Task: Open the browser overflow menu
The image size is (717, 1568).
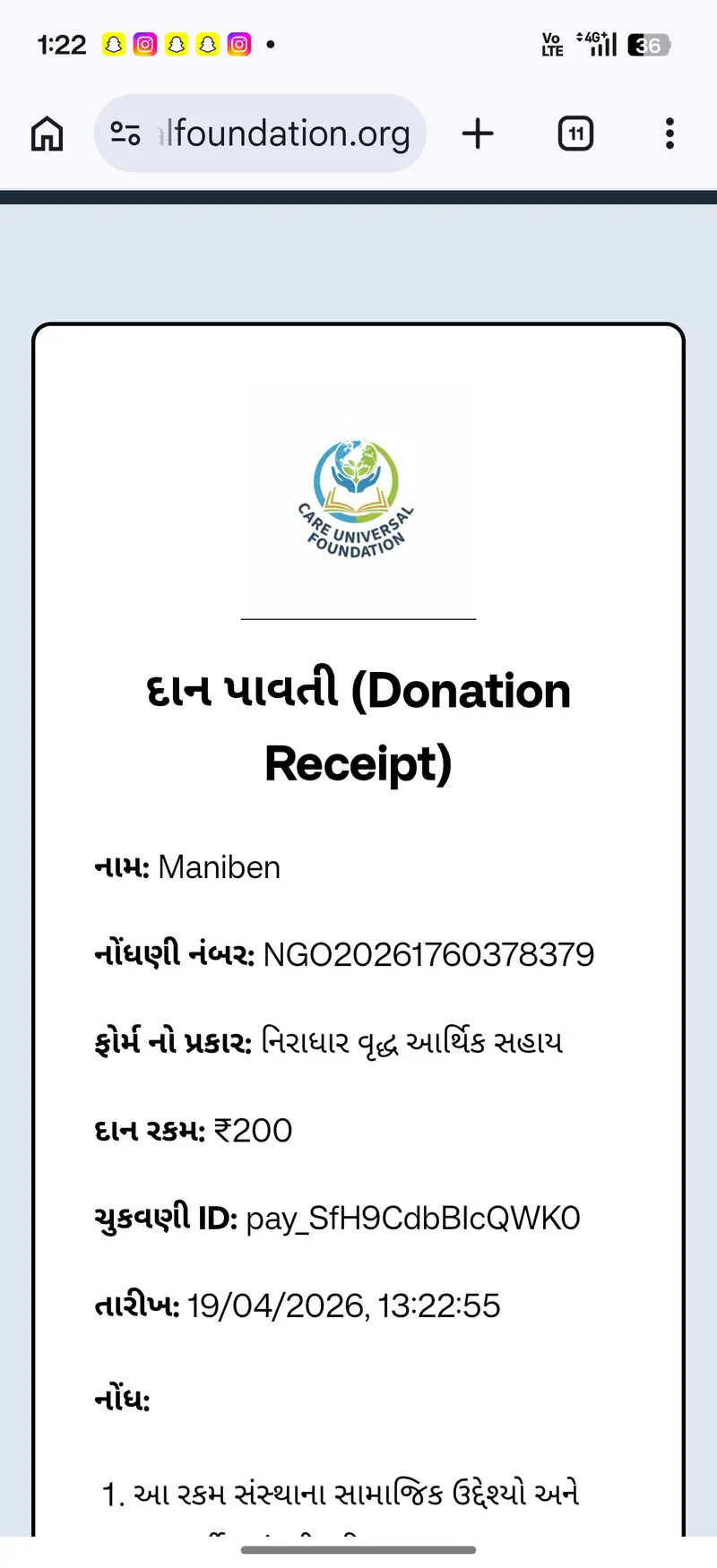Action: pos(669,134)
